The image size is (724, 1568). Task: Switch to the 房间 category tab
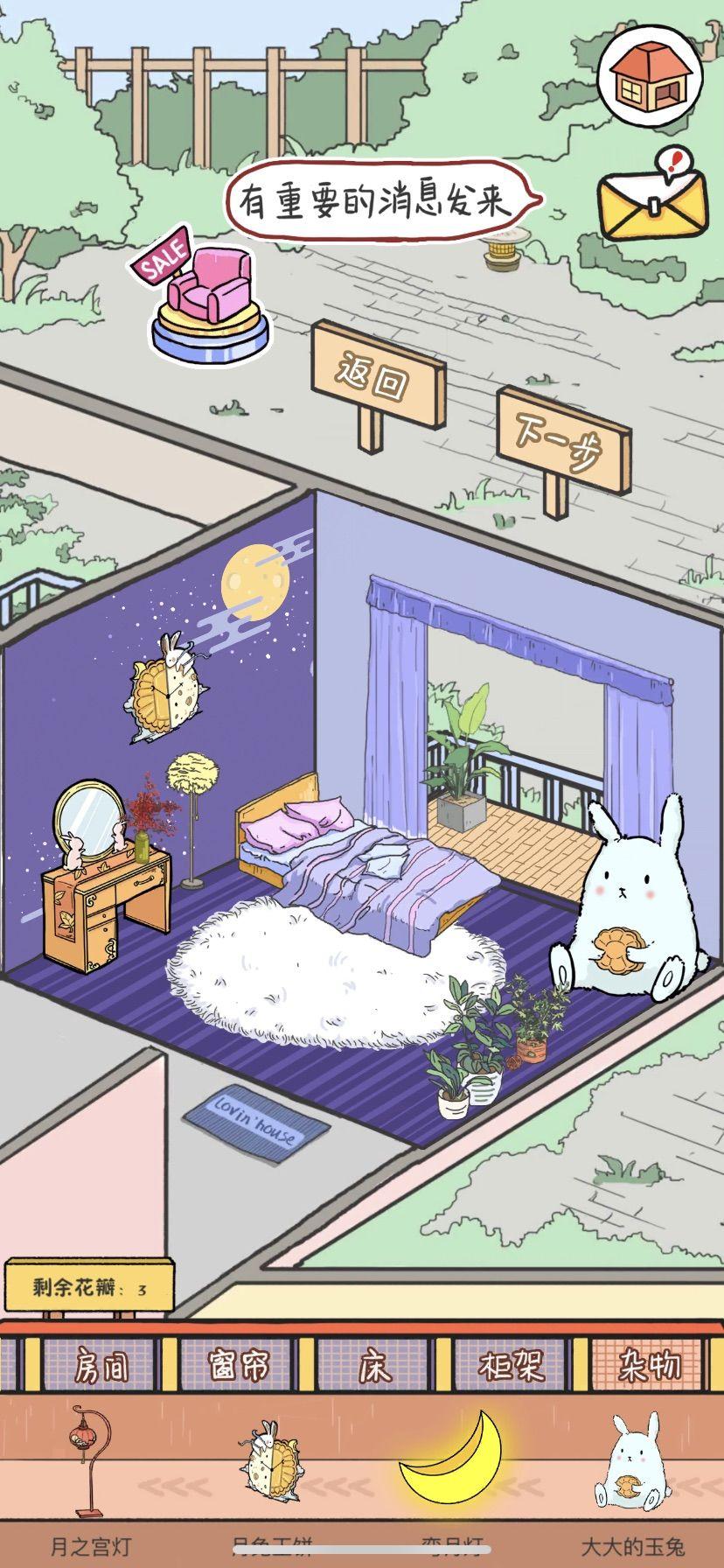click(x=101, y=1366)
